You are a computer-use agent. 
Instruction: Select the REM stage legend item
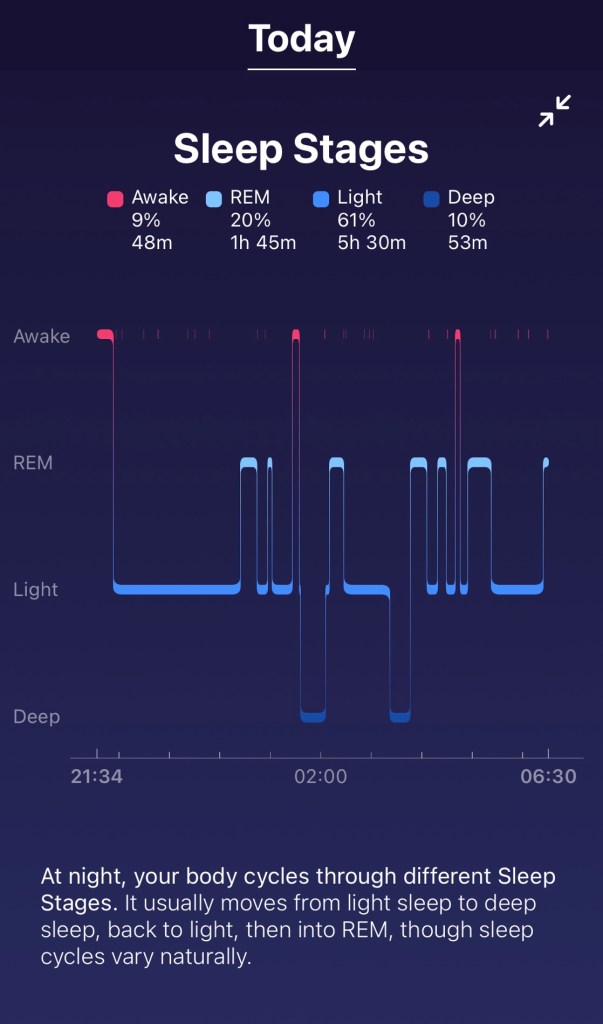tap(251, 219)
